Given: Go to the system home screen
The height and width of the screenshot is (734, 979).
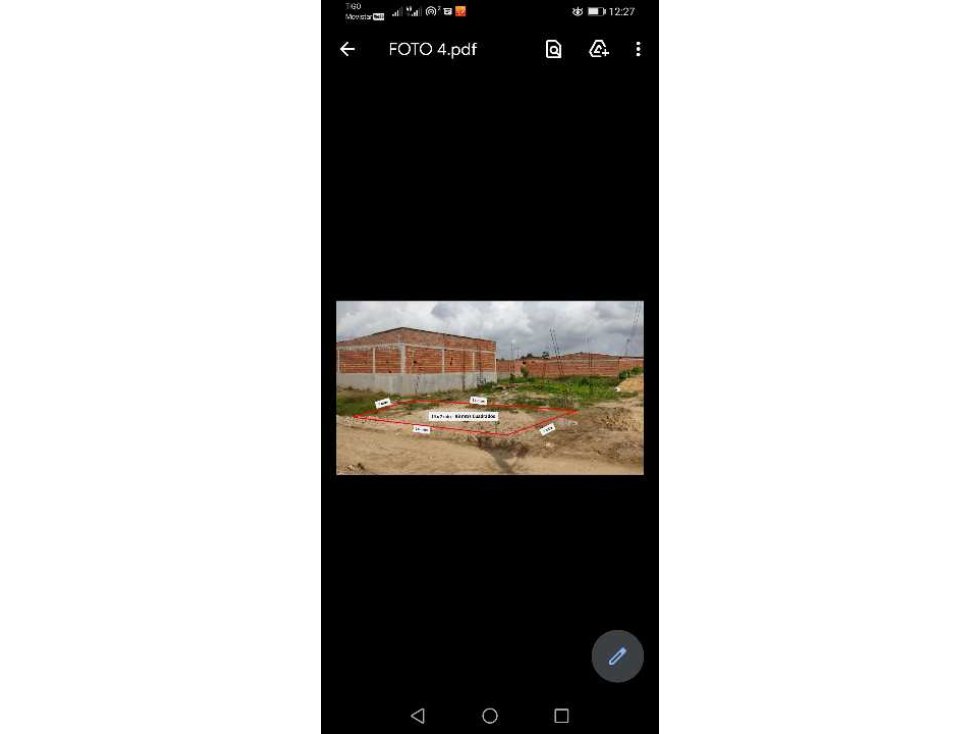Looking at the screenshot, I should tap(490, 716).
